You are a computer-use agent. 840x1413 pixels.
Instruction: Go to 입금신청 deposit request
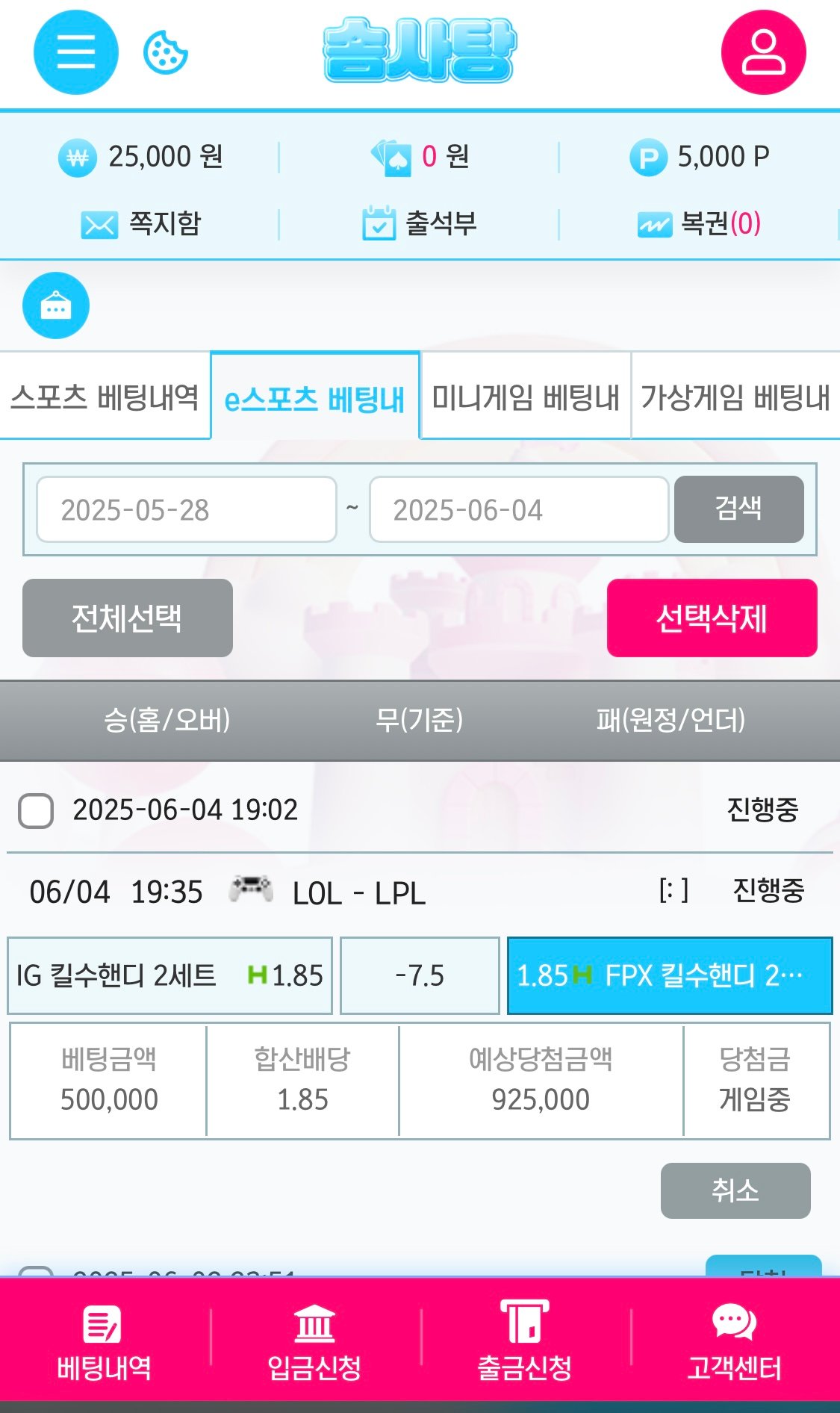tap(314, 1343)
